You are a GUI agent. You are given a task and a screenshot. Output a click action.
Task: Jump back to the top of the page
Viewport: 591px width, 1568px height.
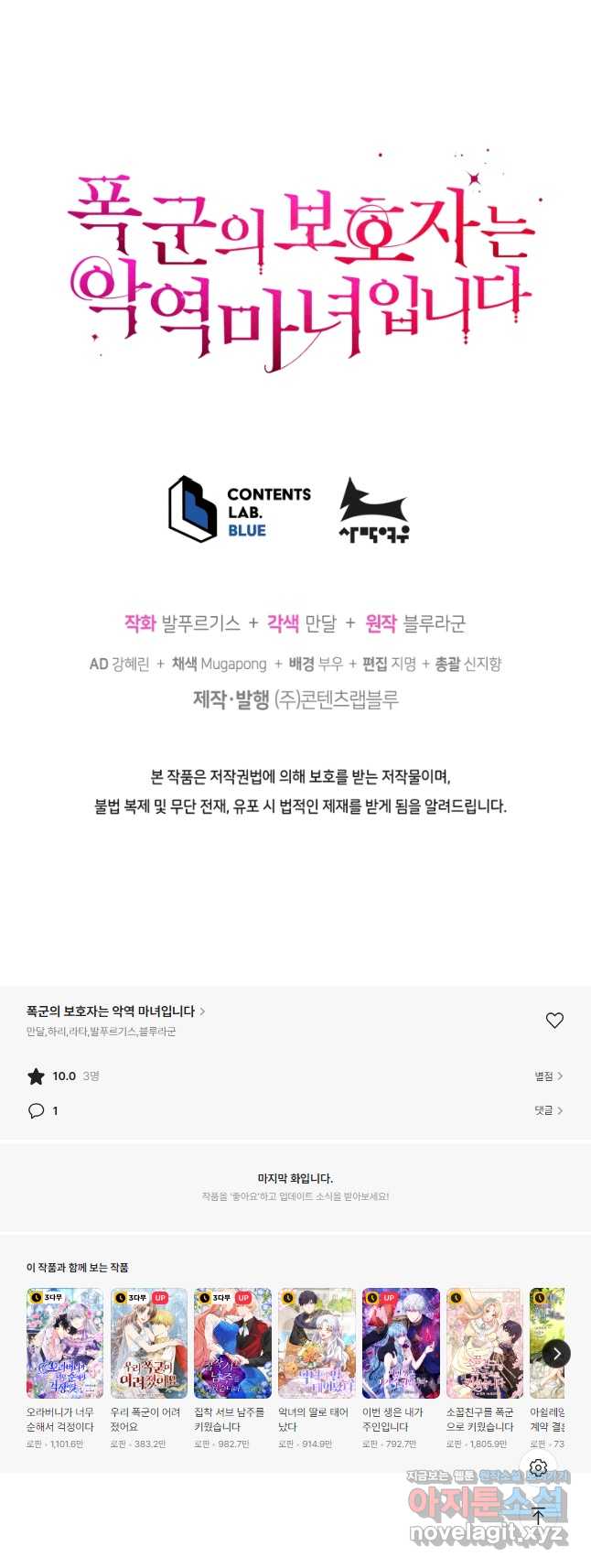tap(538, 1515)
